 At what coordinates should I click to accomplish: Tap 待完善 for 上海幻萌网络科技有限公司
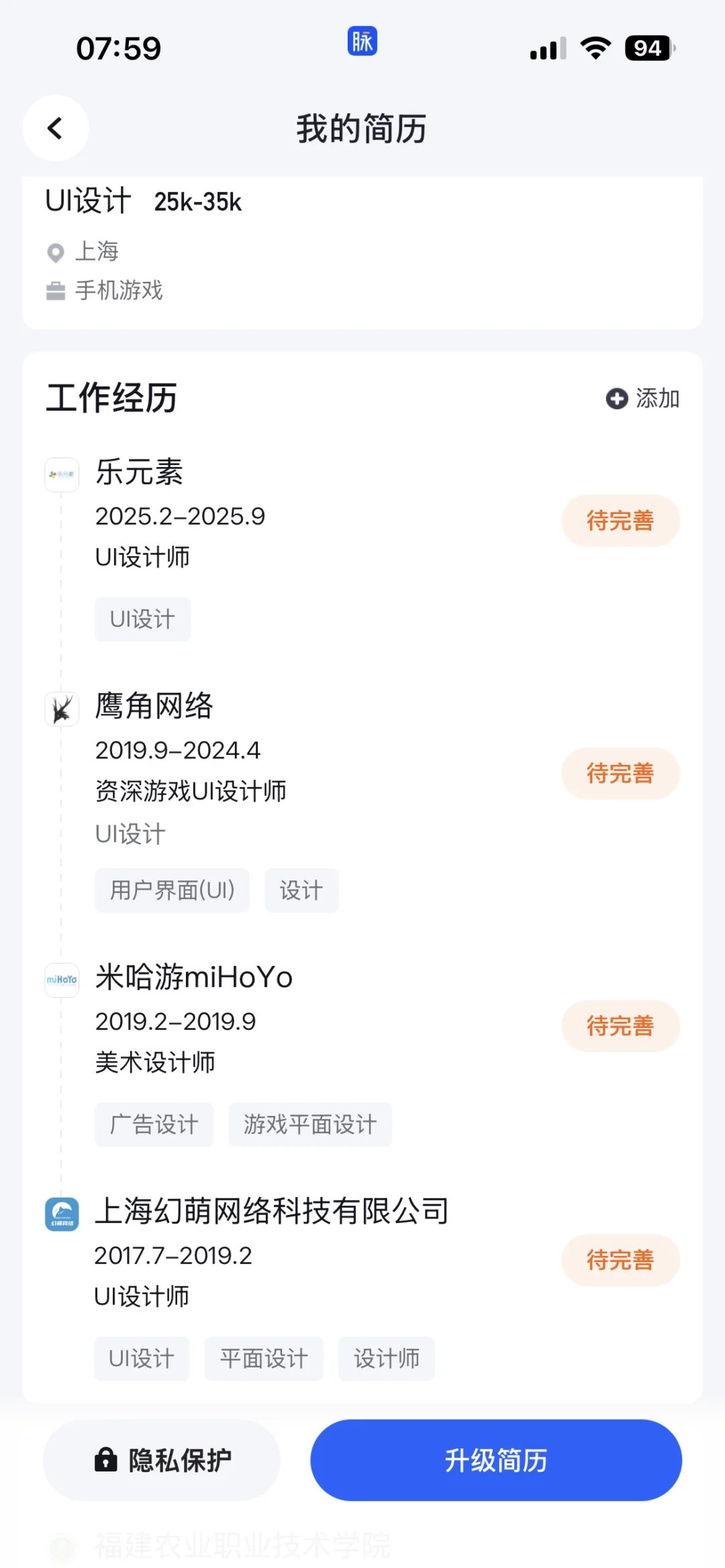pos(620,1259)
